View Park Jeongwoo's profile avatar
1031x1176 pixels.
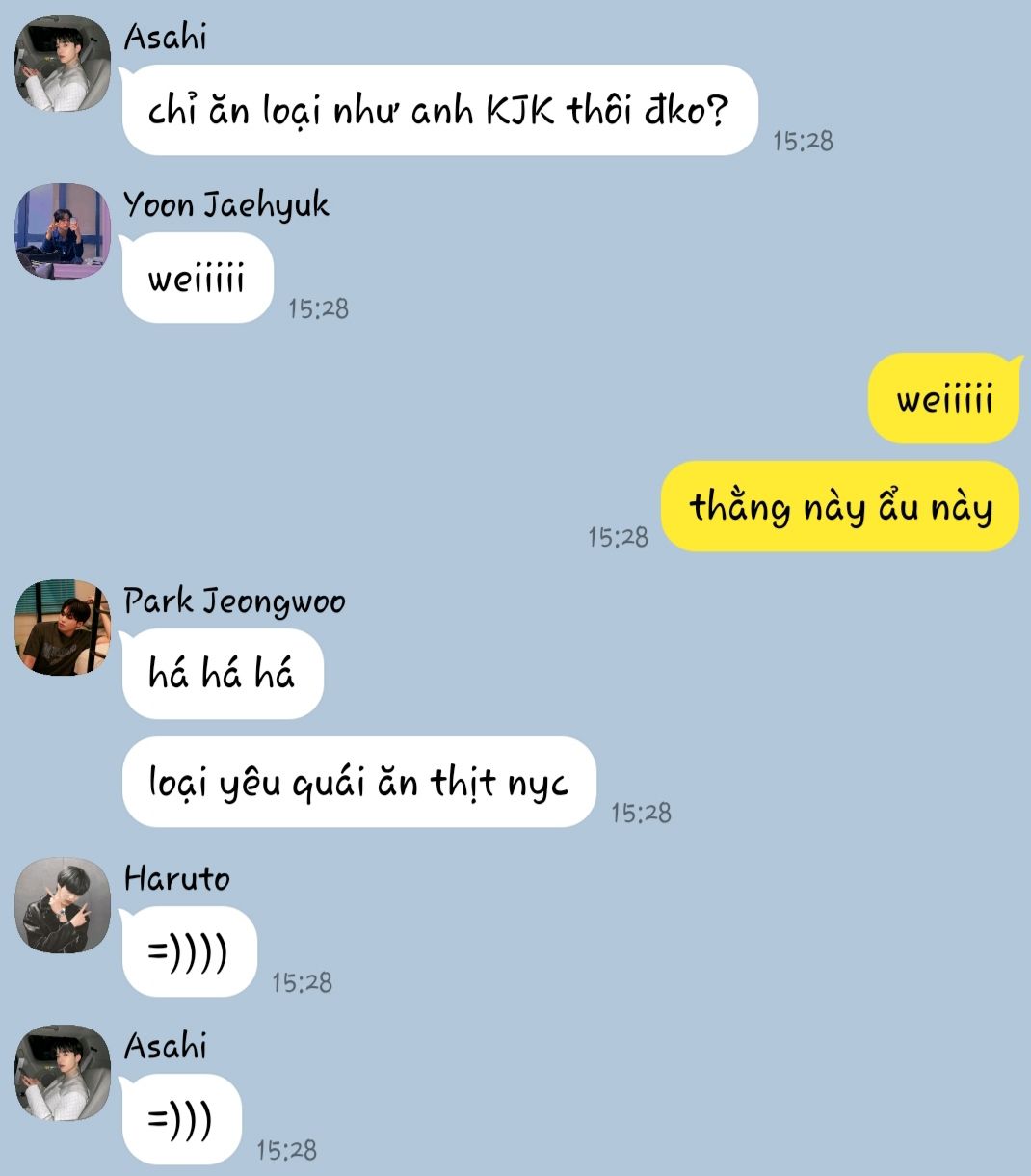pyautogui.click(x=63, y=628)
